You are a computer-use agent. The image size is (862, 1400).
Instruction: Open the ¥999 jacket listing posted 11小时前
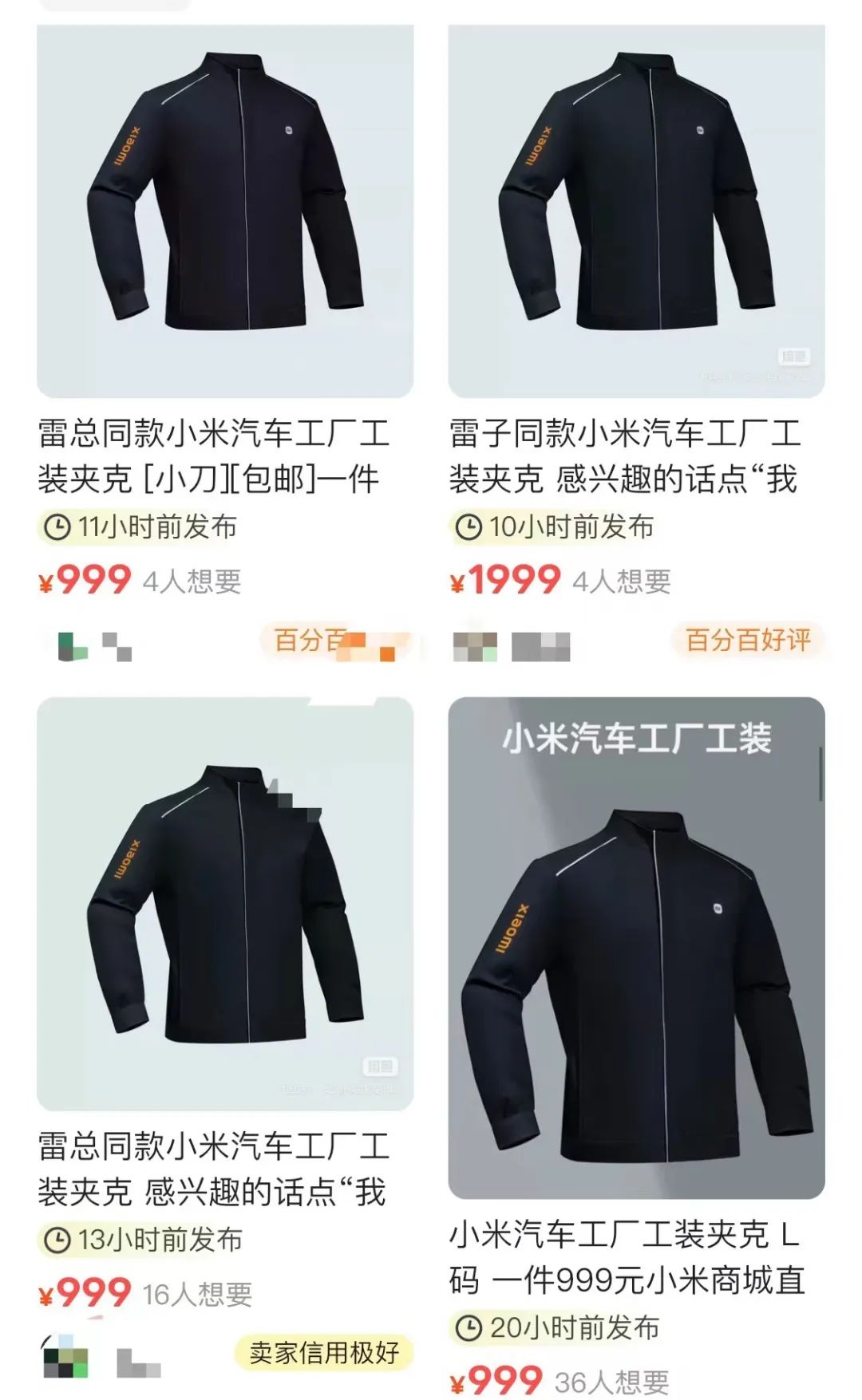click(x=224, y=211)
